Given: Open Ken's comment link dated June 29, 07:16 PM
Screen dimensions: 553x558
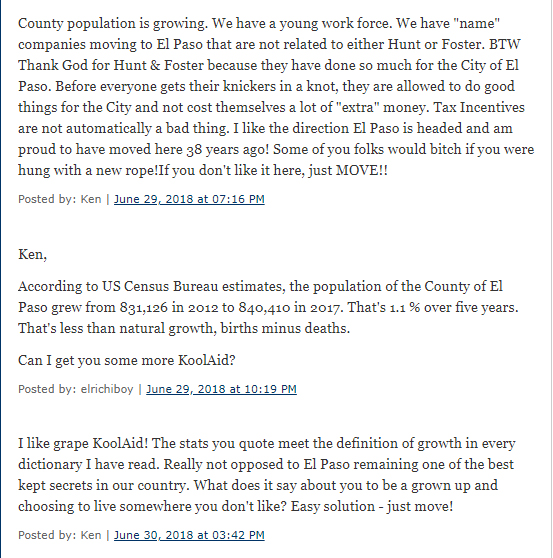Looking at the screenshot, I should click(189, 199).
